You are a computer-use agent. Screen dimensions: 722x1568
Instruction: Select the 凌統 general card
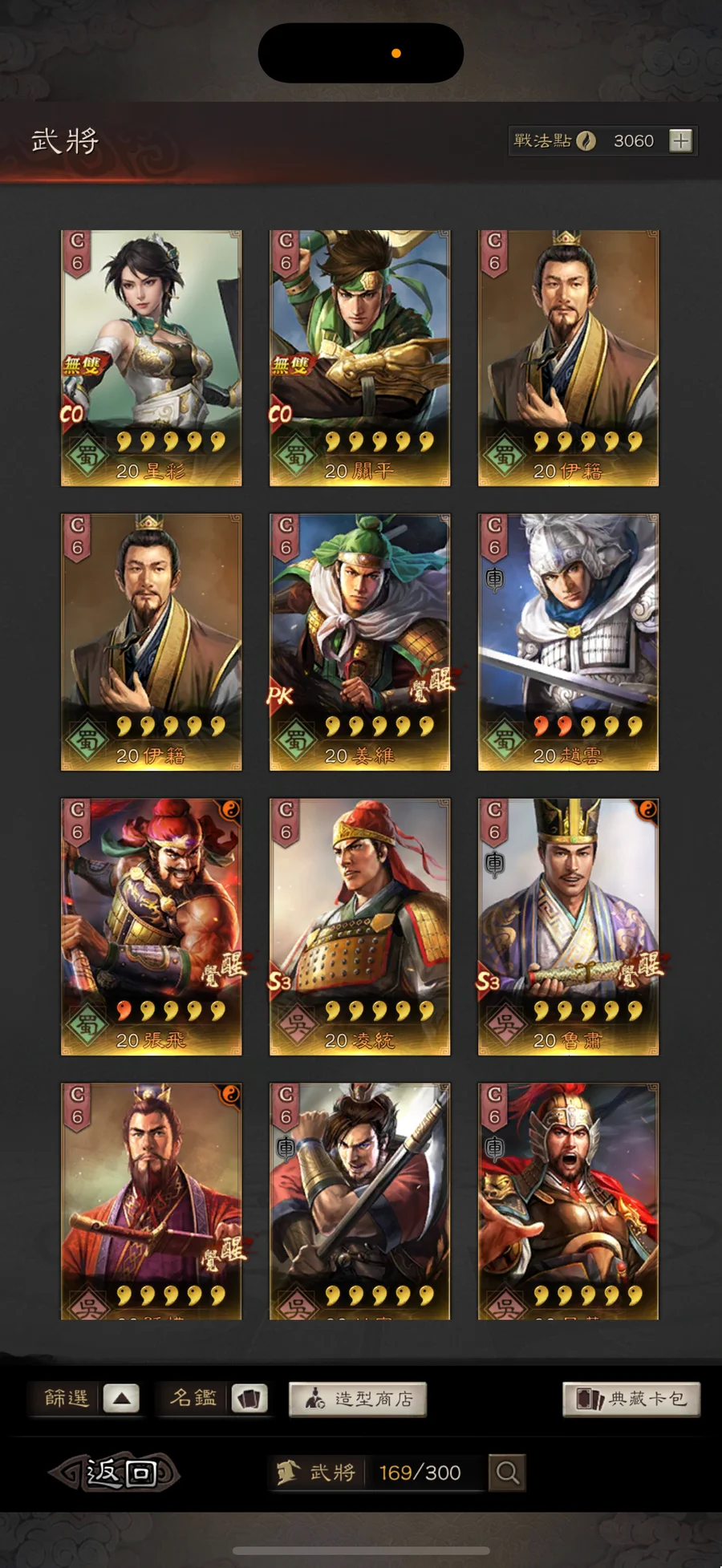click(359, 926)
